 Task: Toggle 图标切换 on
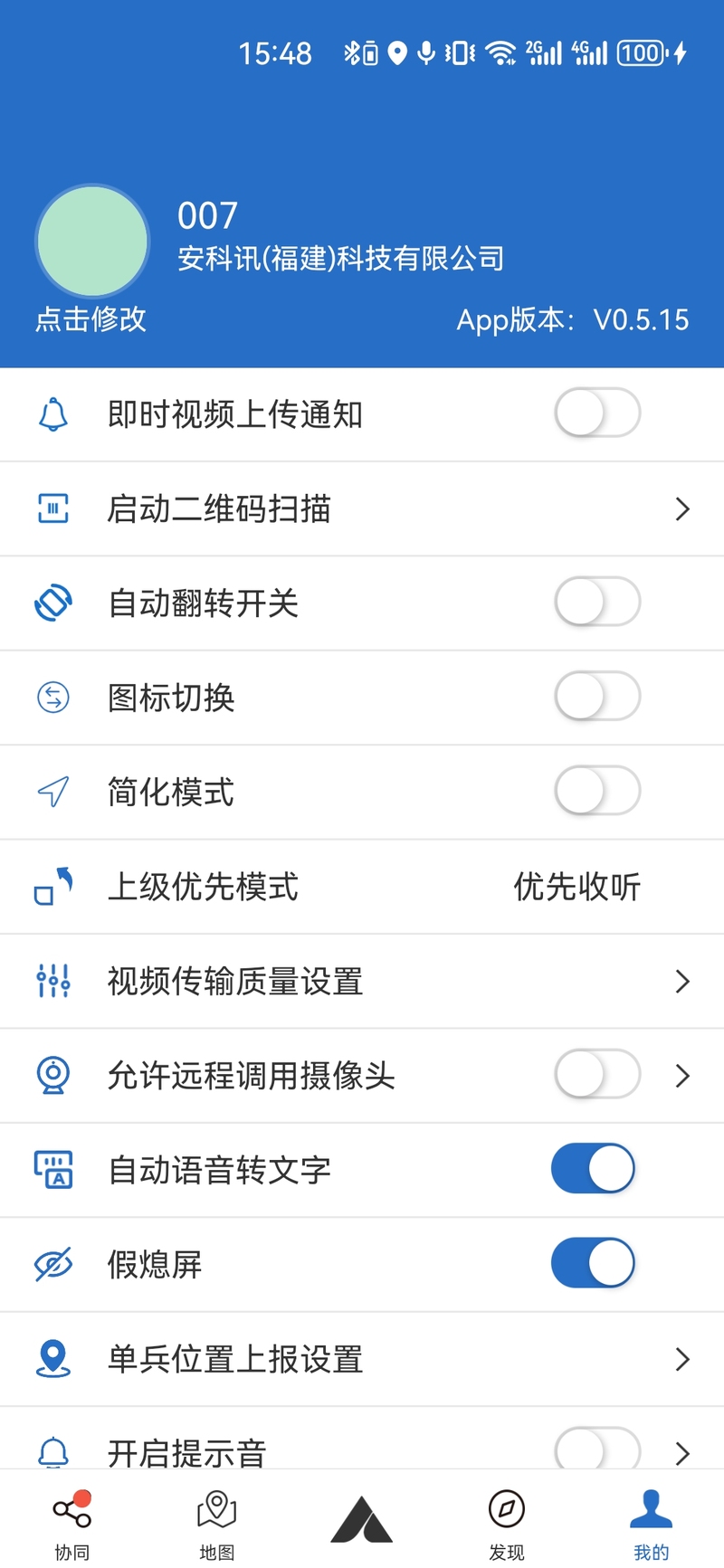click(597, 697)
